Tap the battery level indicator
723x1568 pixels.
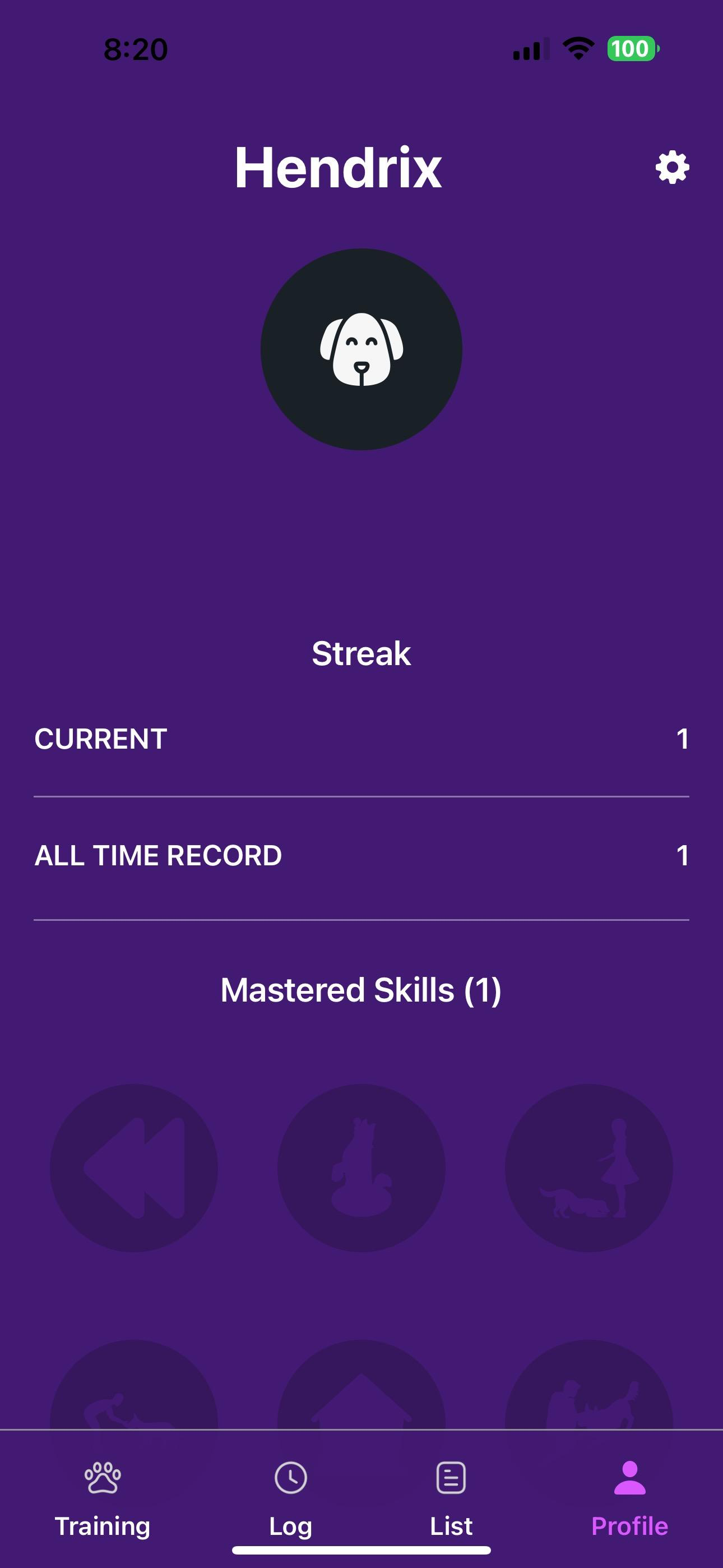pyautogui.click(x=631, y=49)
